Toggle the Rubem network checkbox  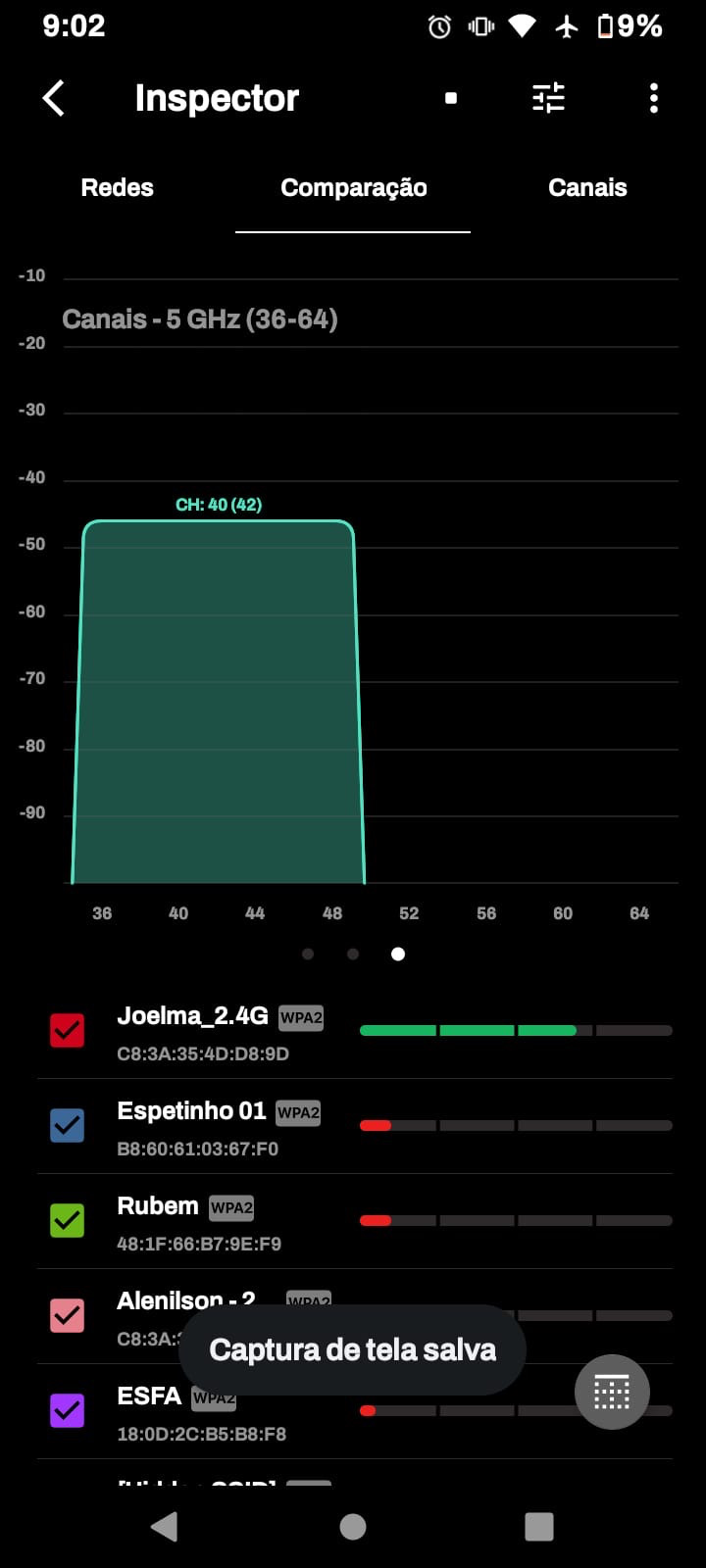[x=68, y=1220]
